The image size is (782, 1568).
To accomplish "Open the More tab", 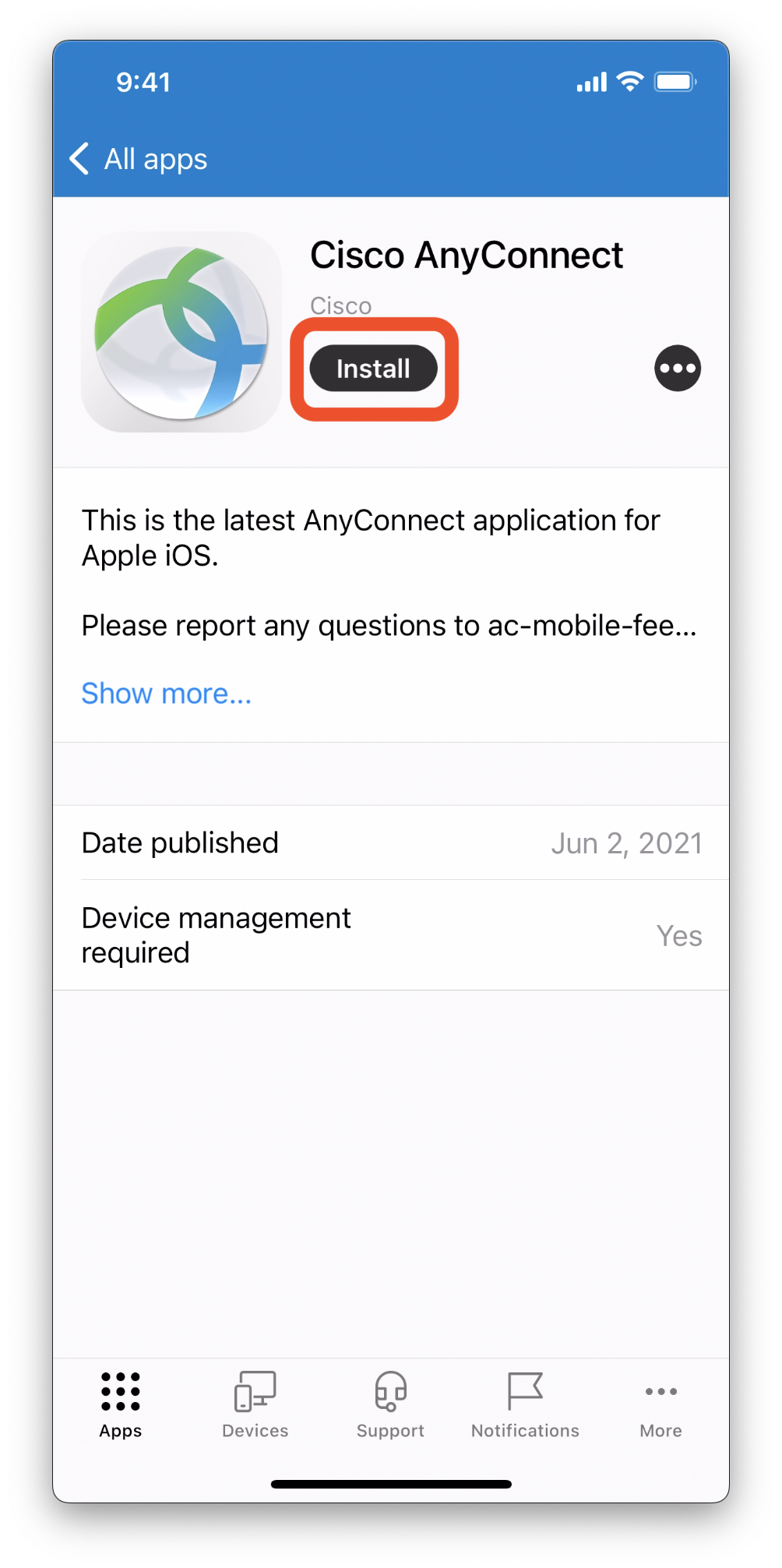I will [660, 1405].
